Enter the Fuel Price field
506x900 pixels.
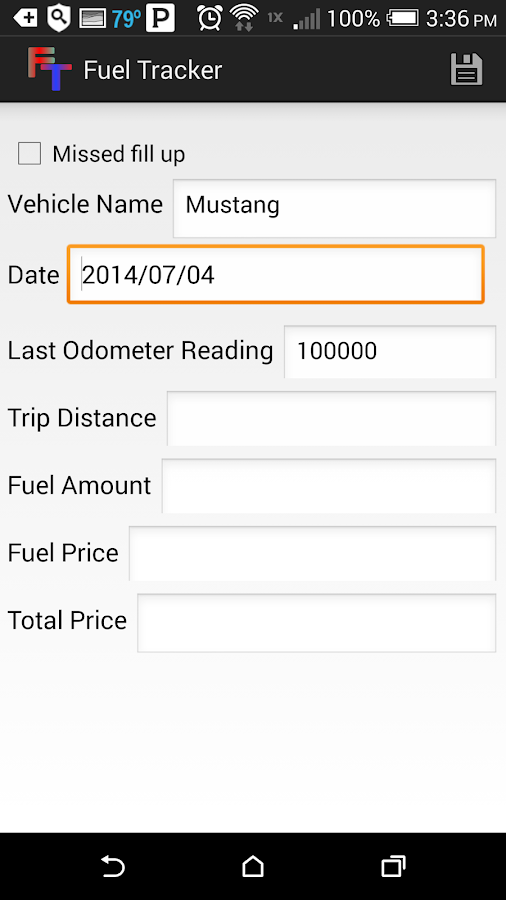click(x=313, y=553)
